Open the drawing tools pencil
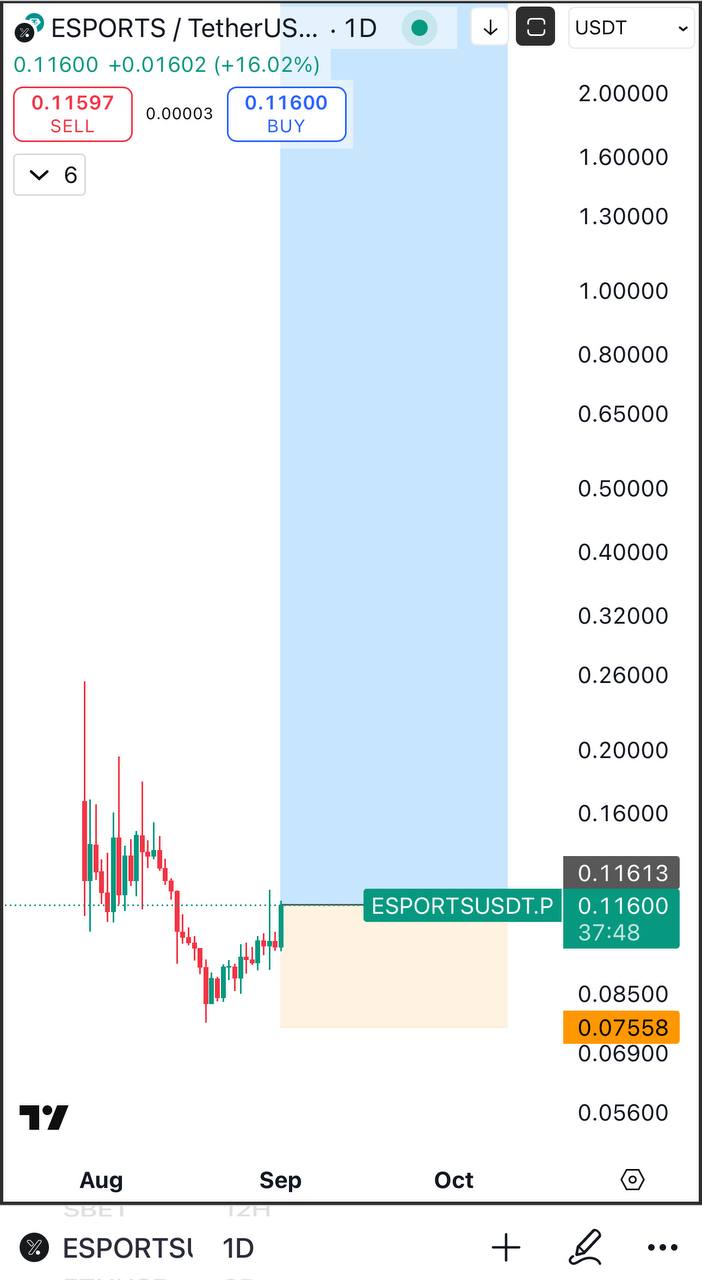The height and width of the screenshot is (1280, 702). (x=585, y=1247)
